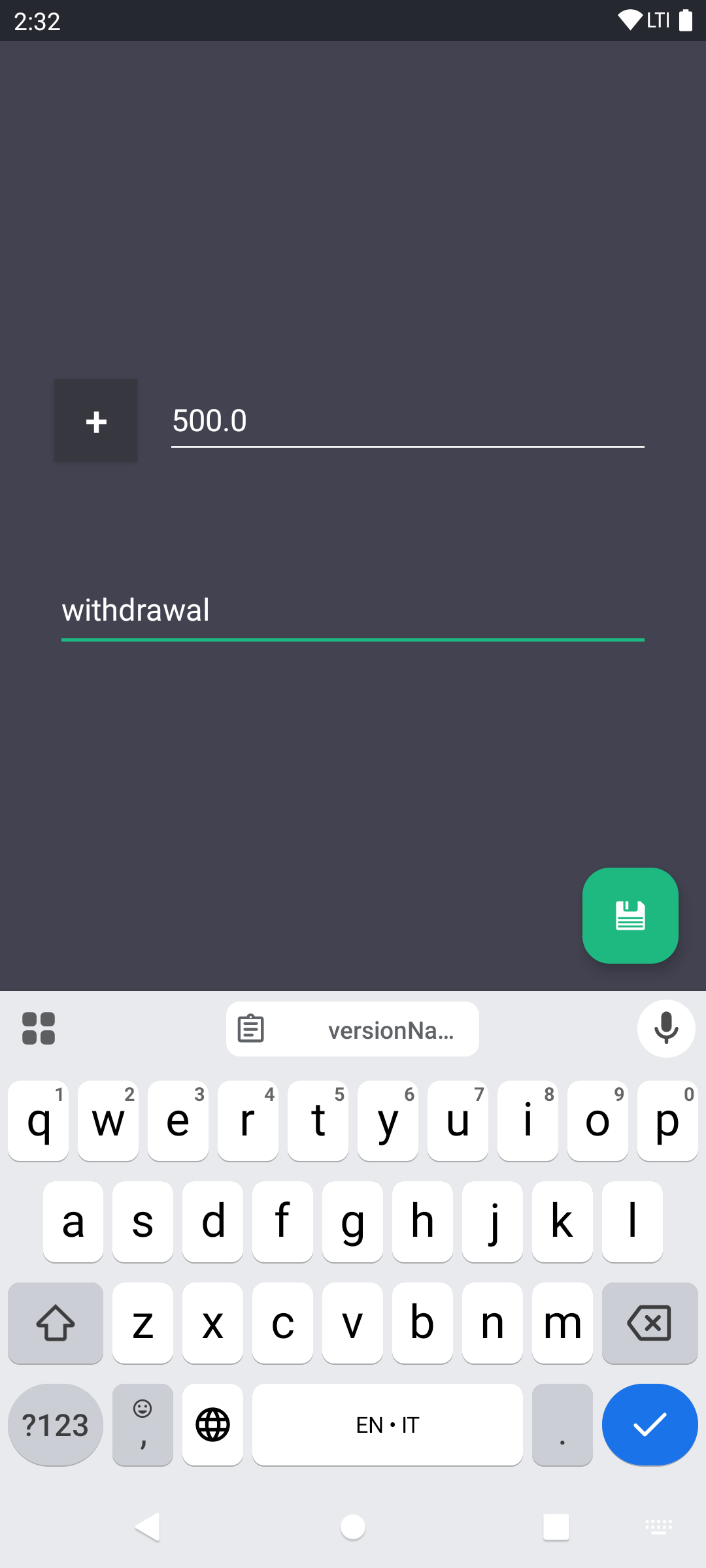Start voice input with the microphone
This screenshot has width=706, height=1568.
coord(665,1028)
